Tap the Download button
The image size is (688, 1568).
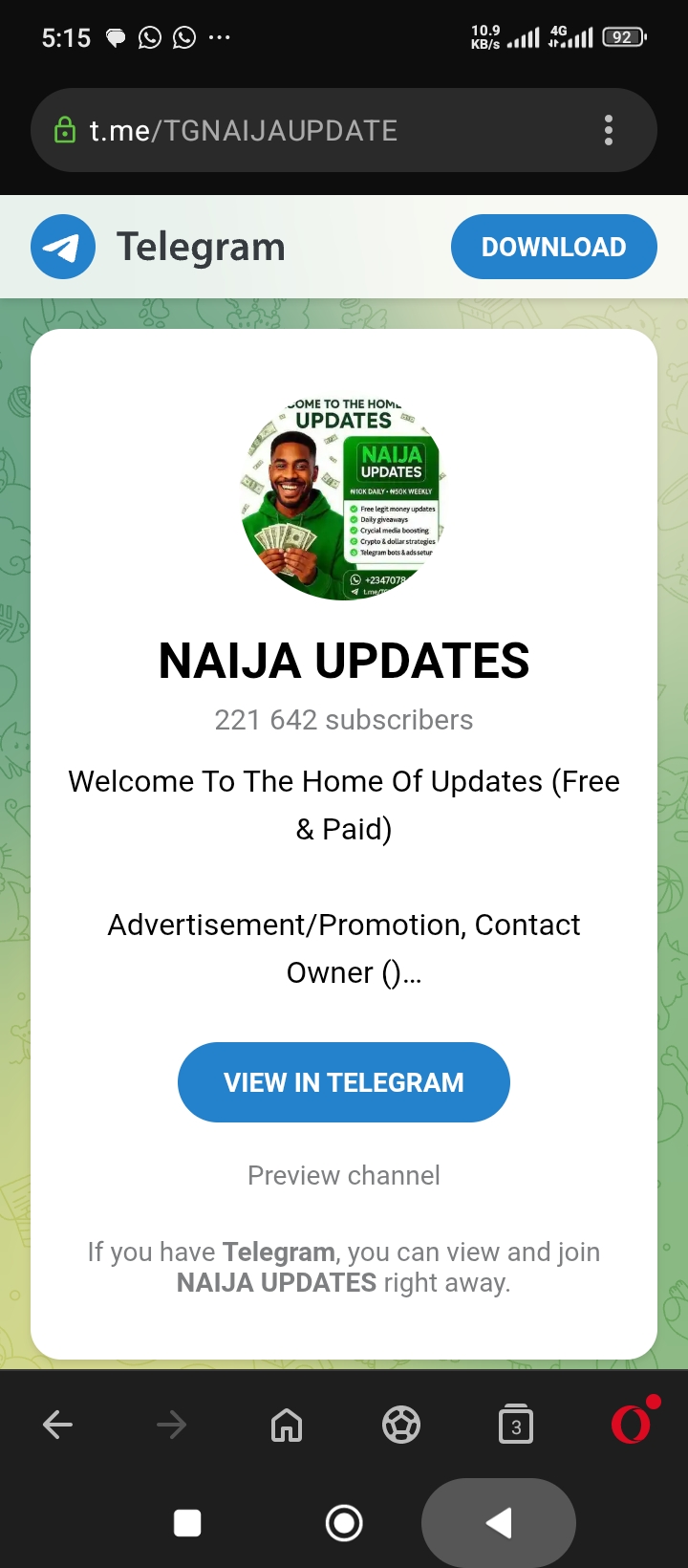click(553, 247)
